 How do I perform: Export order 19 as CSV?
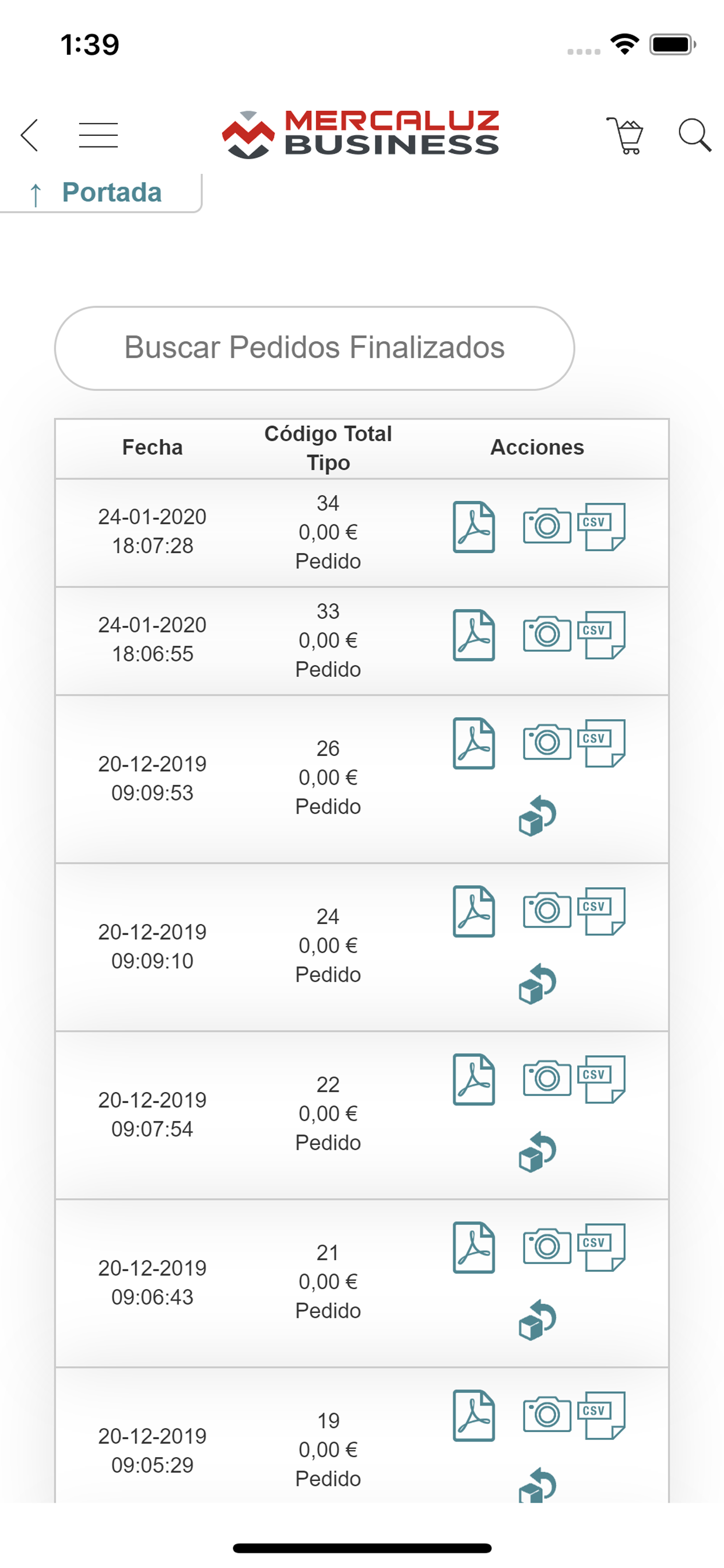click(601, 1415)
